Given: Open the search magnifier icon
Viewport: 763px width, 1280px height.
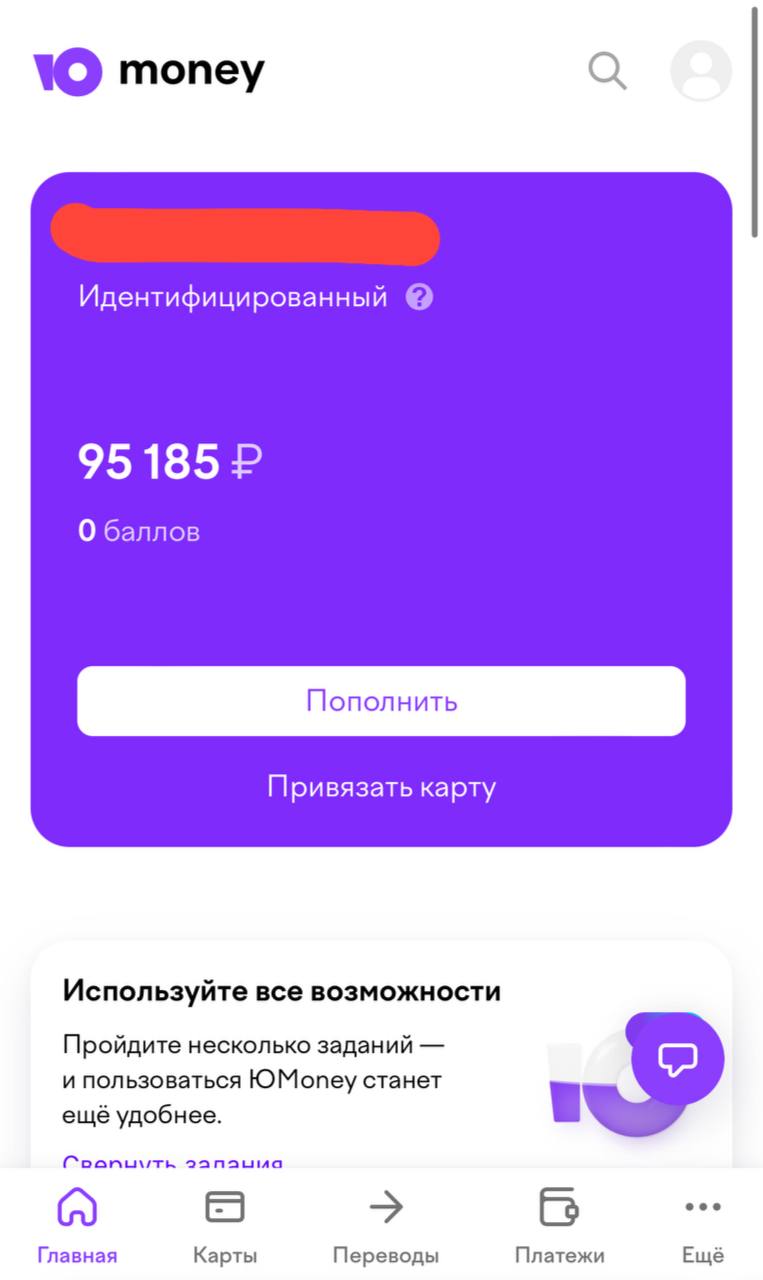Looking at the screenshot, I should tap(606, 71).
